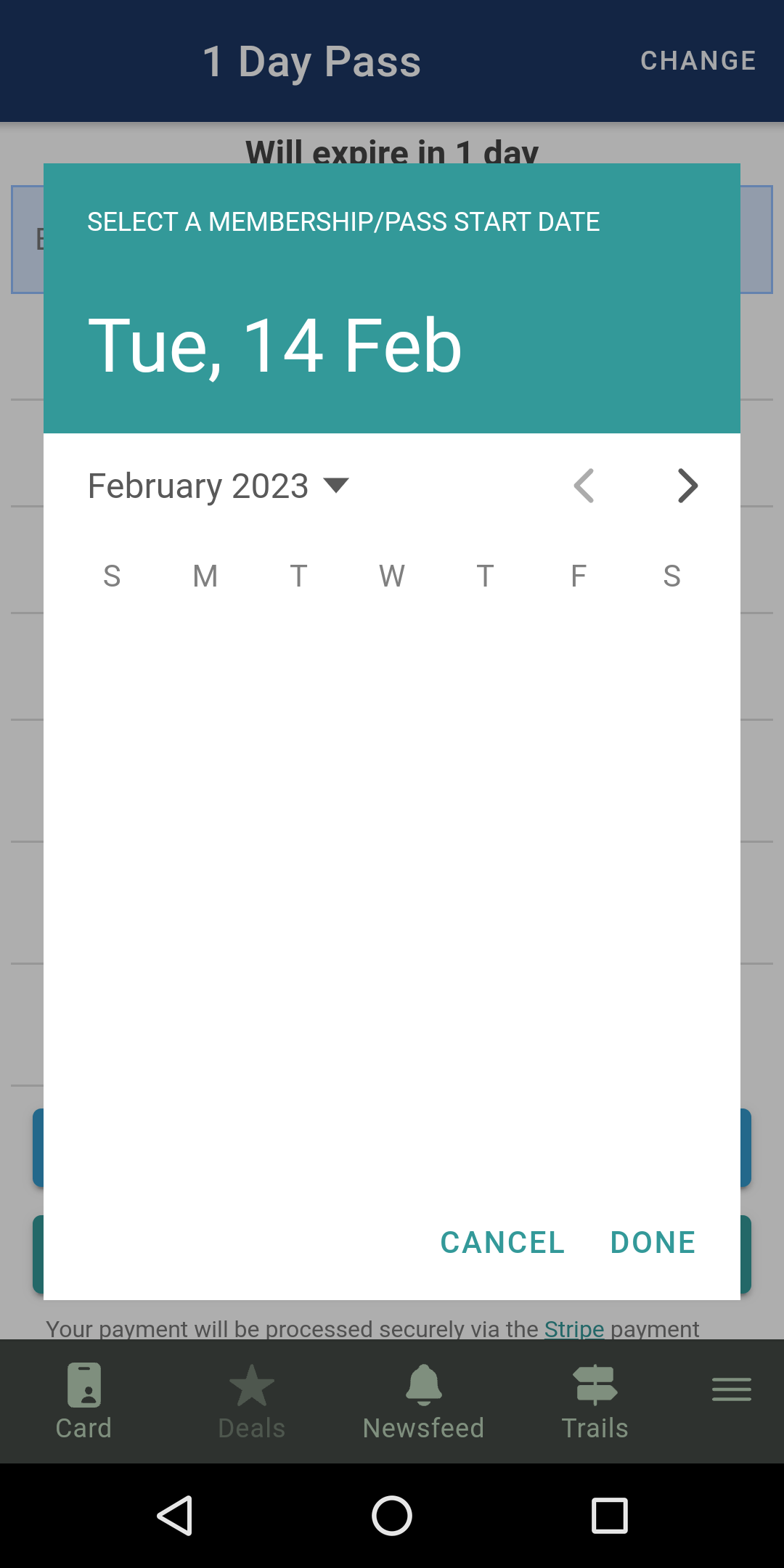The width and height of the screenshot is (784, 1568).
Task: Select the 1 Day Pass title
Action: 312,61
